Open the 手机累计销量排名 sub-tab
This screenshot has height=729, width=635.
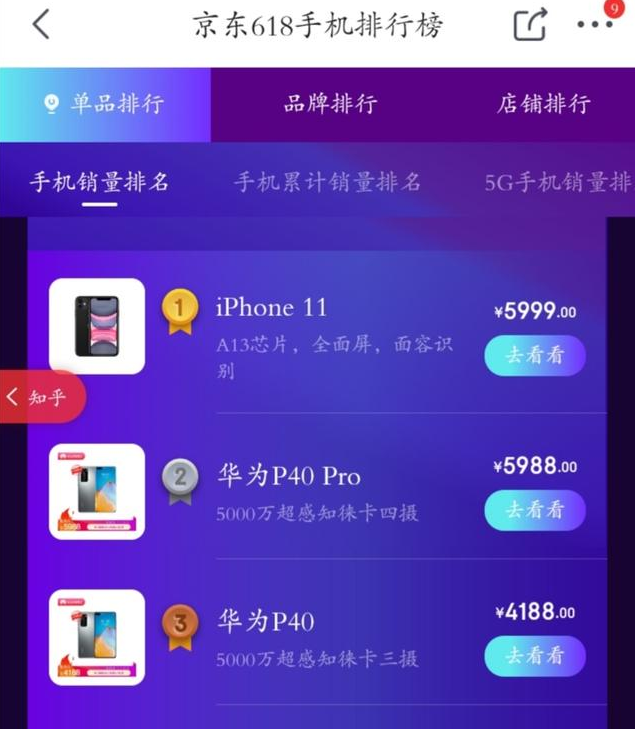[327, 182]
